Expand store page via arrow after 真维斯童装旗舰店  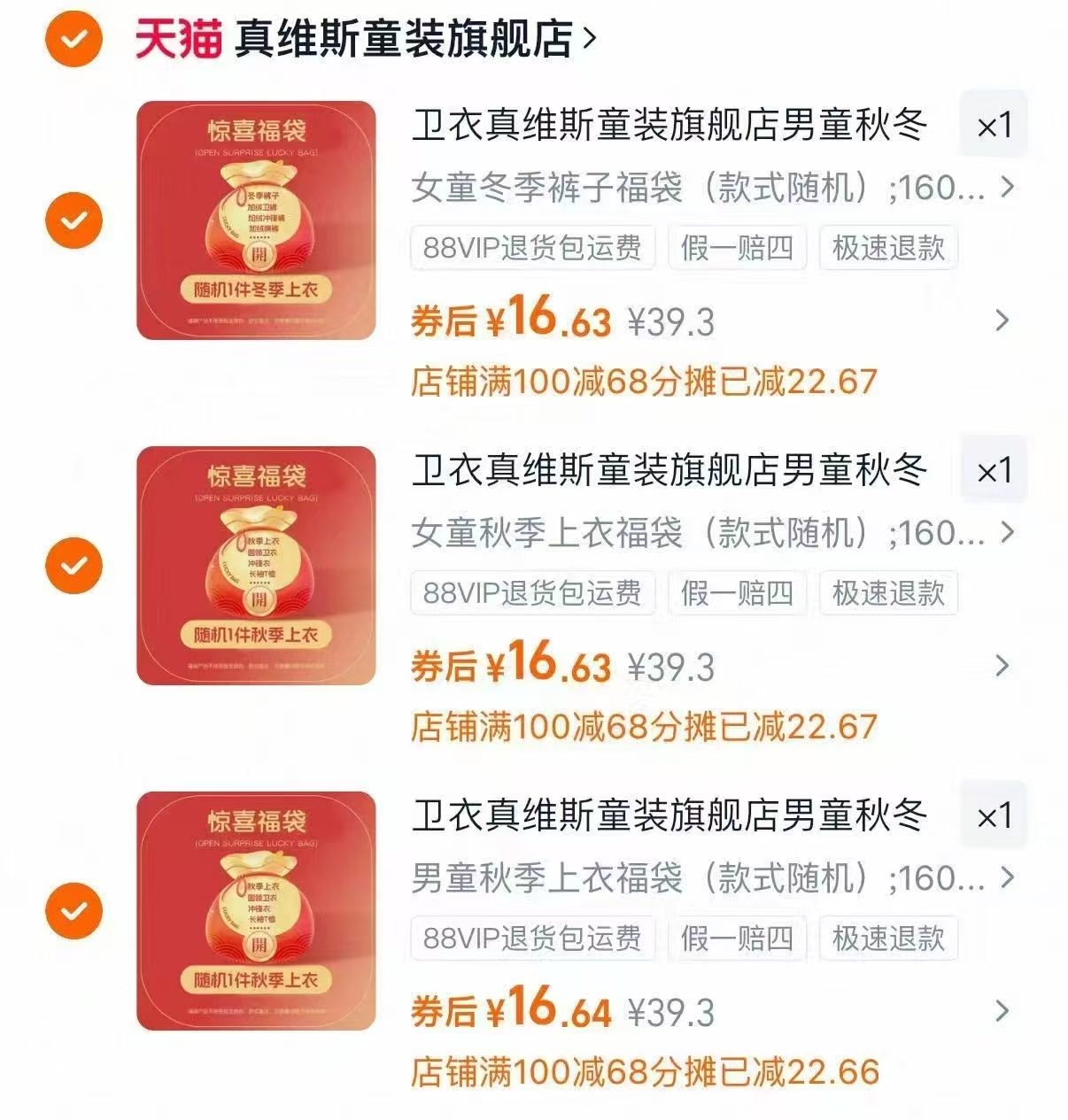coord(590,35)
